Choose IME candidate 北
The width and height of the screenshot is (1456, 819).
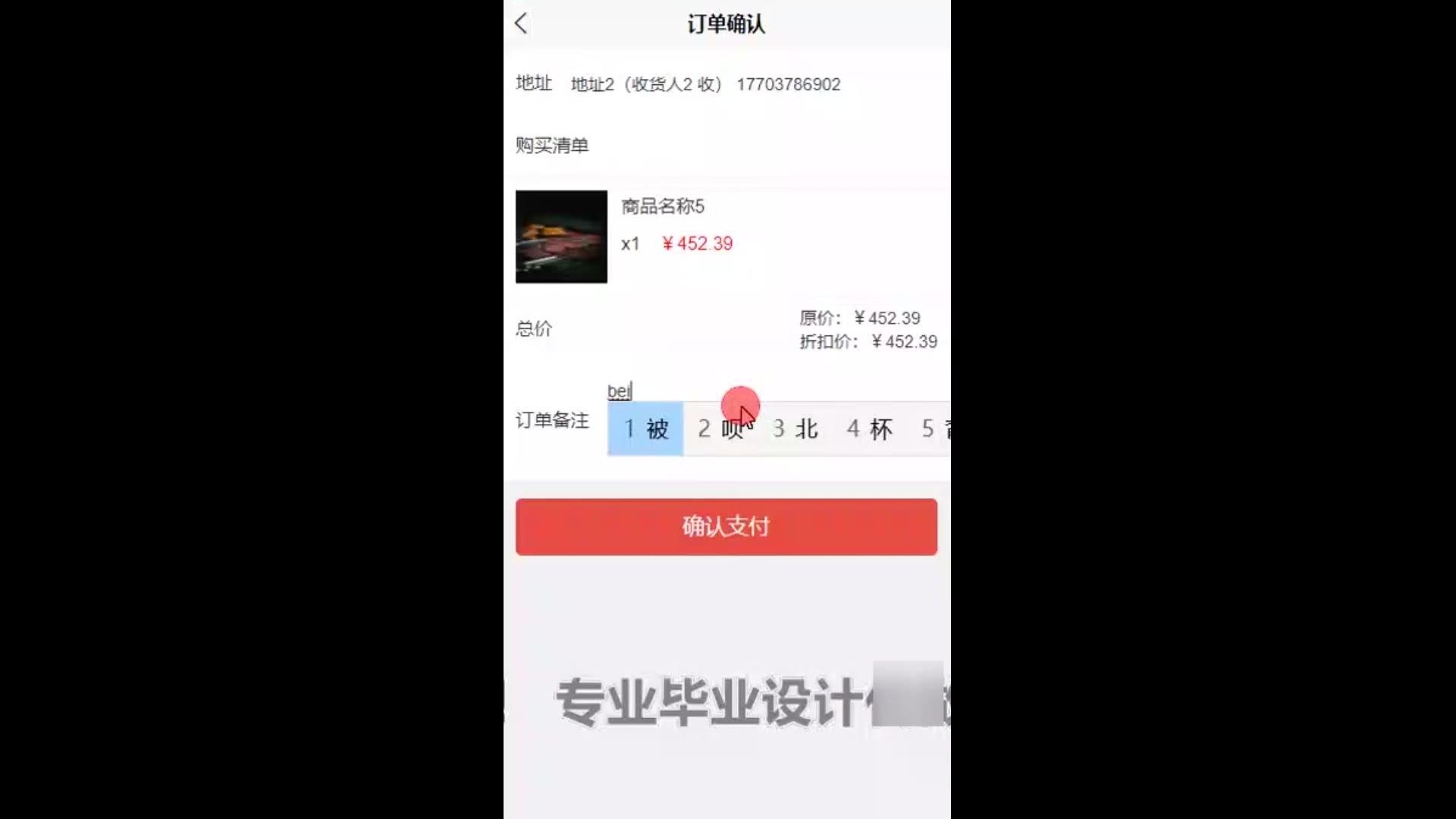tap(795, 429)
